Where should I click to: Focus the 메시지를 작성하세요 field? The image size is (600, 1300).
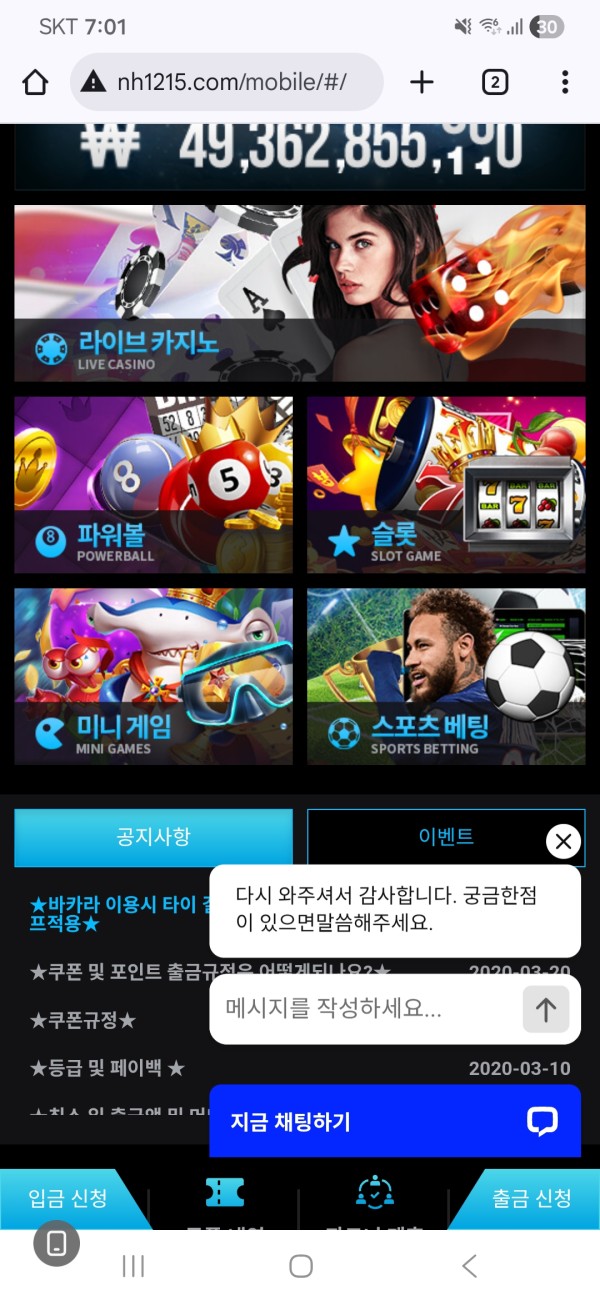click(365, 1009)
